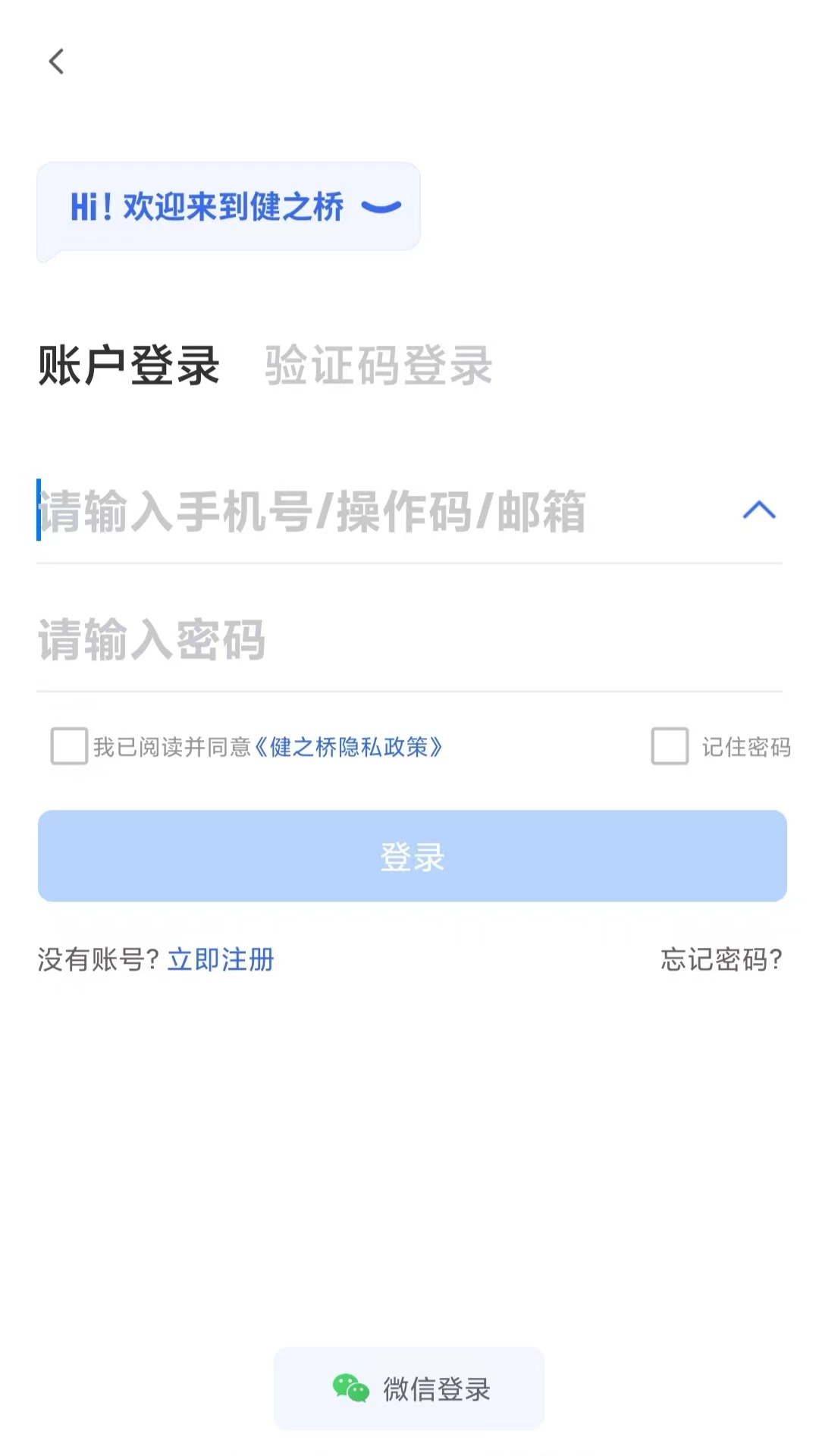Tap the back arrow at the top left
This screenshot has height=1456, width=819.
click(55, 62)
